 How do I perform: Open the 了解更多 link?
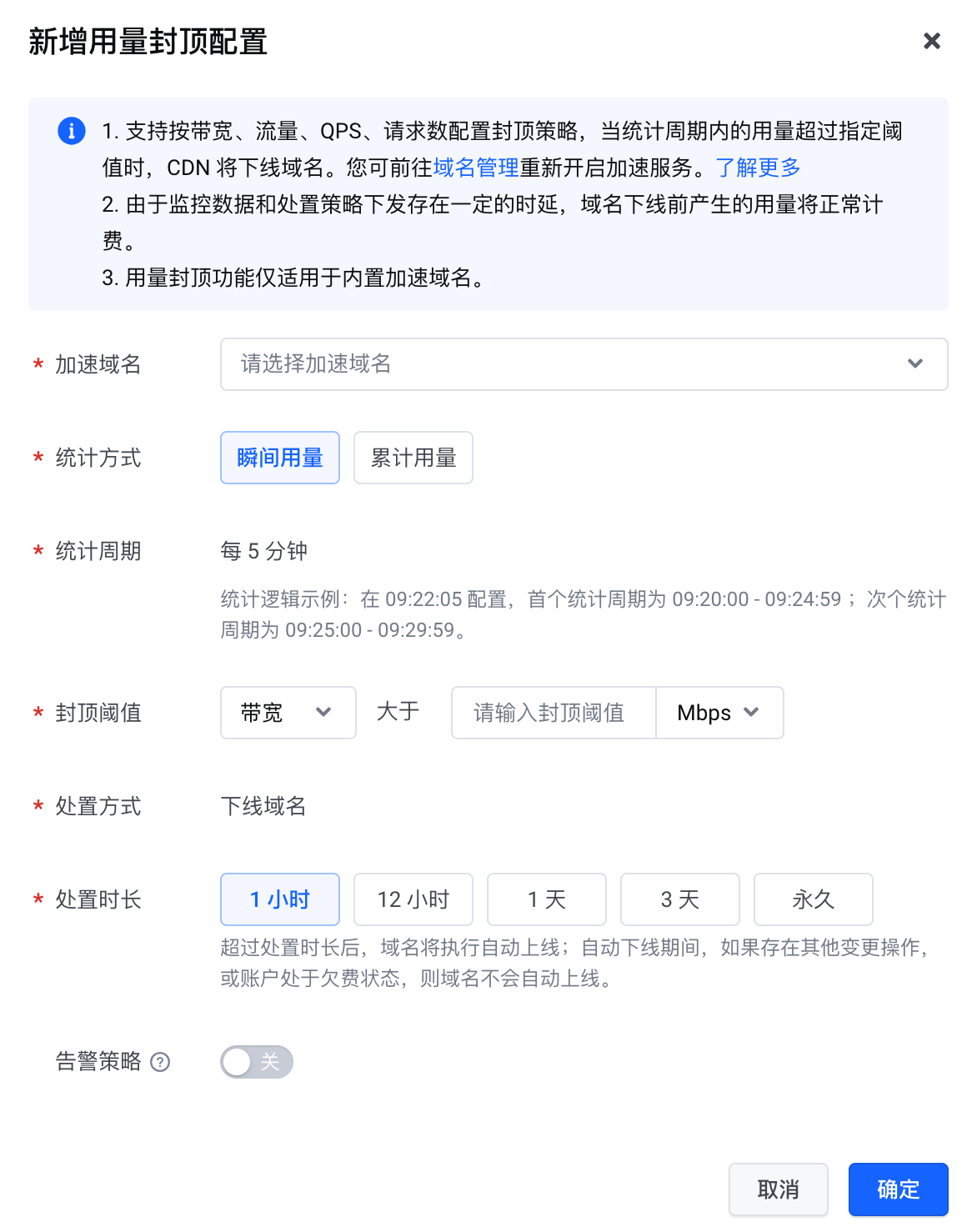[758, 168]
